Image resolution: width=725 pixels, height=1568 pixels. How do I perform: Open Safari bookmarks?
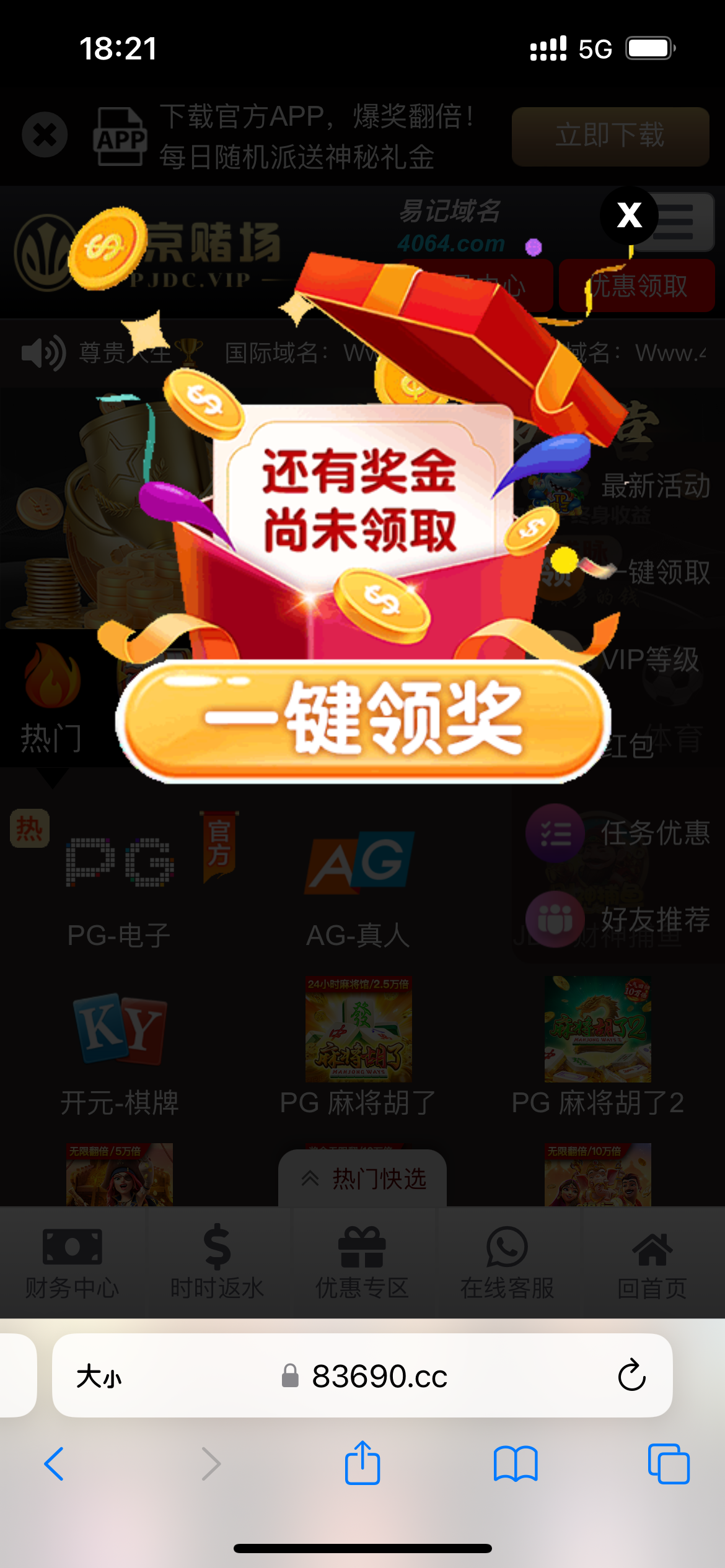[x=515, y=1464]
